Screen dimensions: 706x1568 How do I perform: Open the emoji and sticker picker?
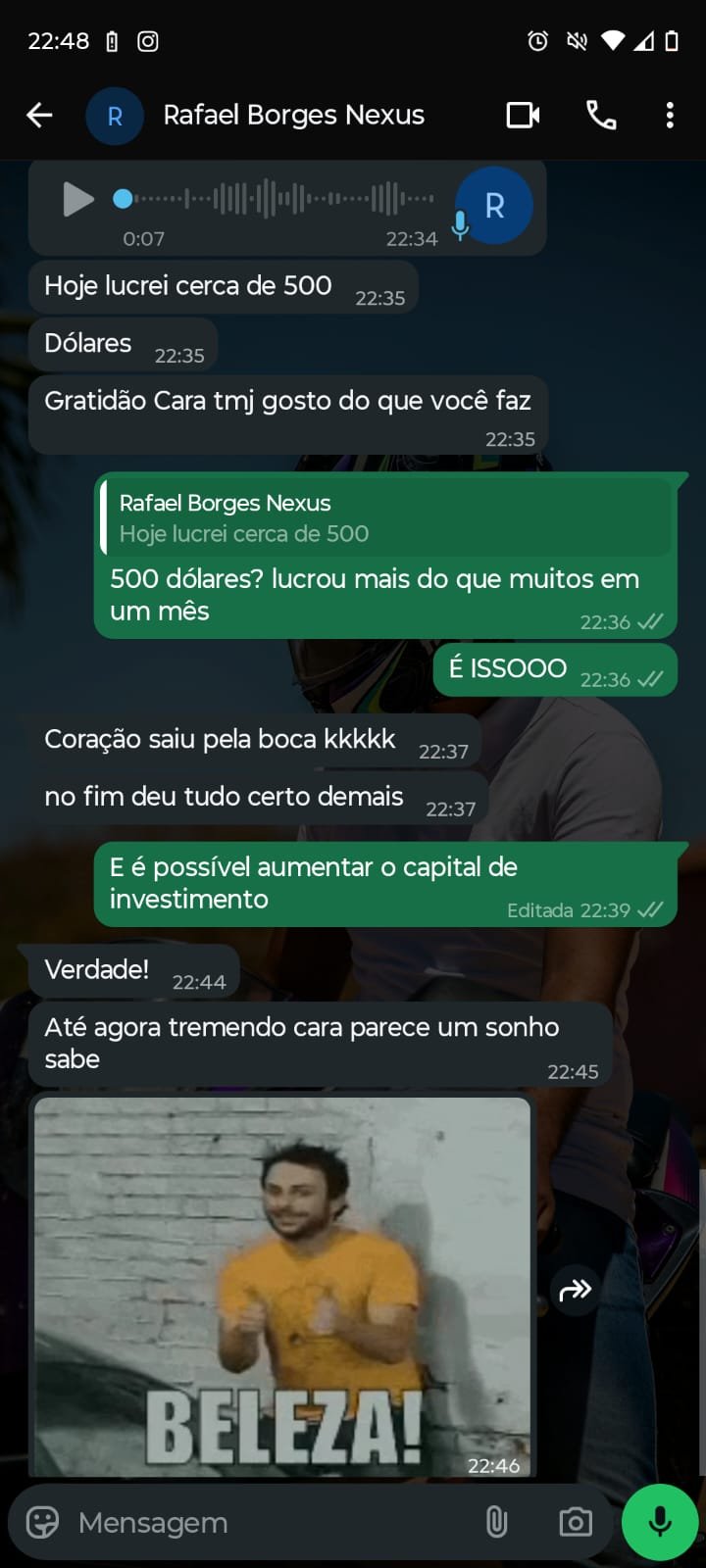40,1522
